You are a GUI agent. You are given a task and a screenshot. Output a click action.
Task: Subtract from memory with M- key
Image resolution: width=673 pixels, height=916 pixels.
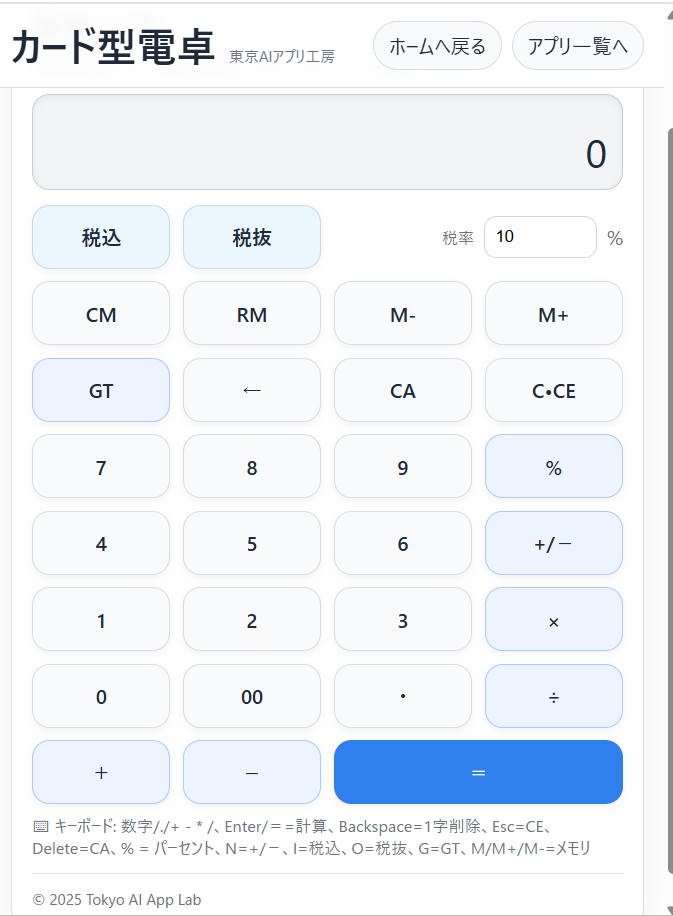(x=403, y=314)
